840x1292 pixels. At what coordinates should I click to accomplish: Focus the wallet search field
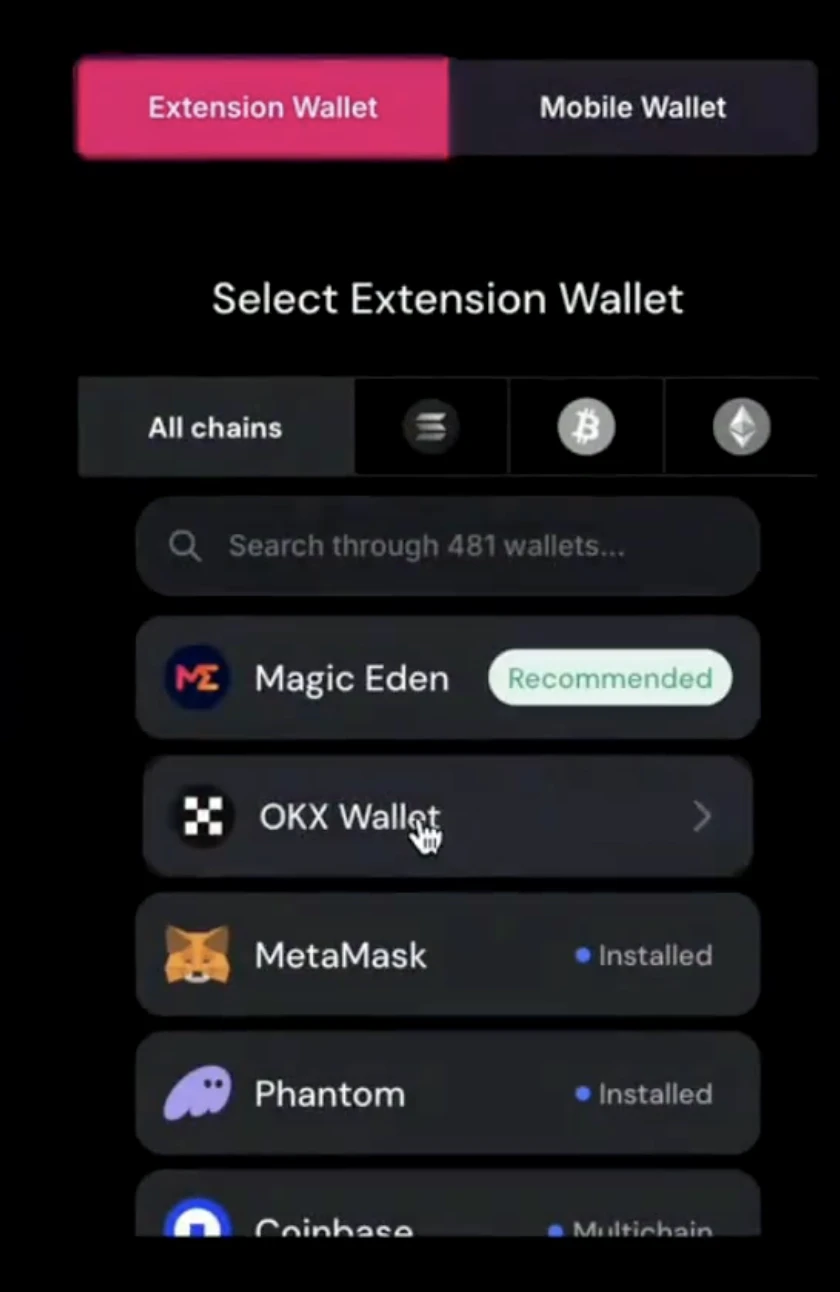pos(447,546)
